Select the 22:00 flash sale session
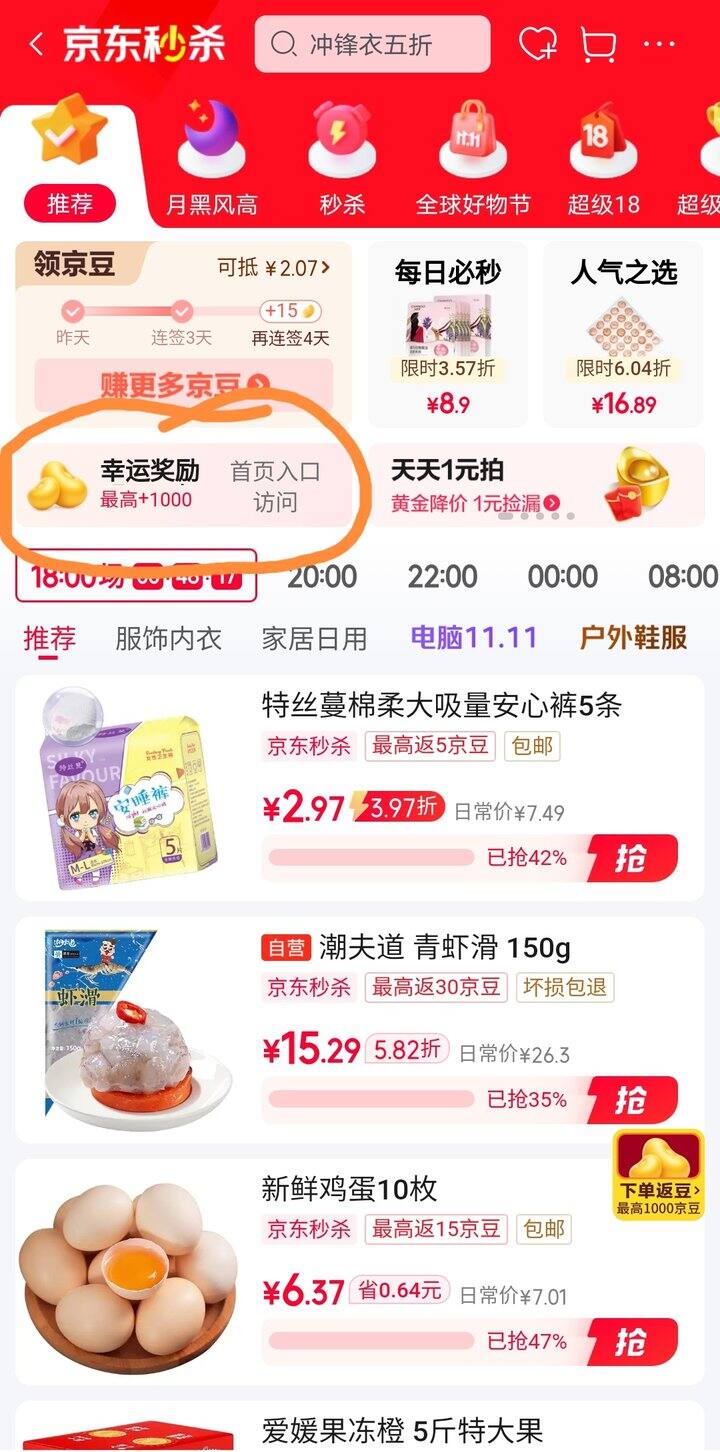 point(442,576)
